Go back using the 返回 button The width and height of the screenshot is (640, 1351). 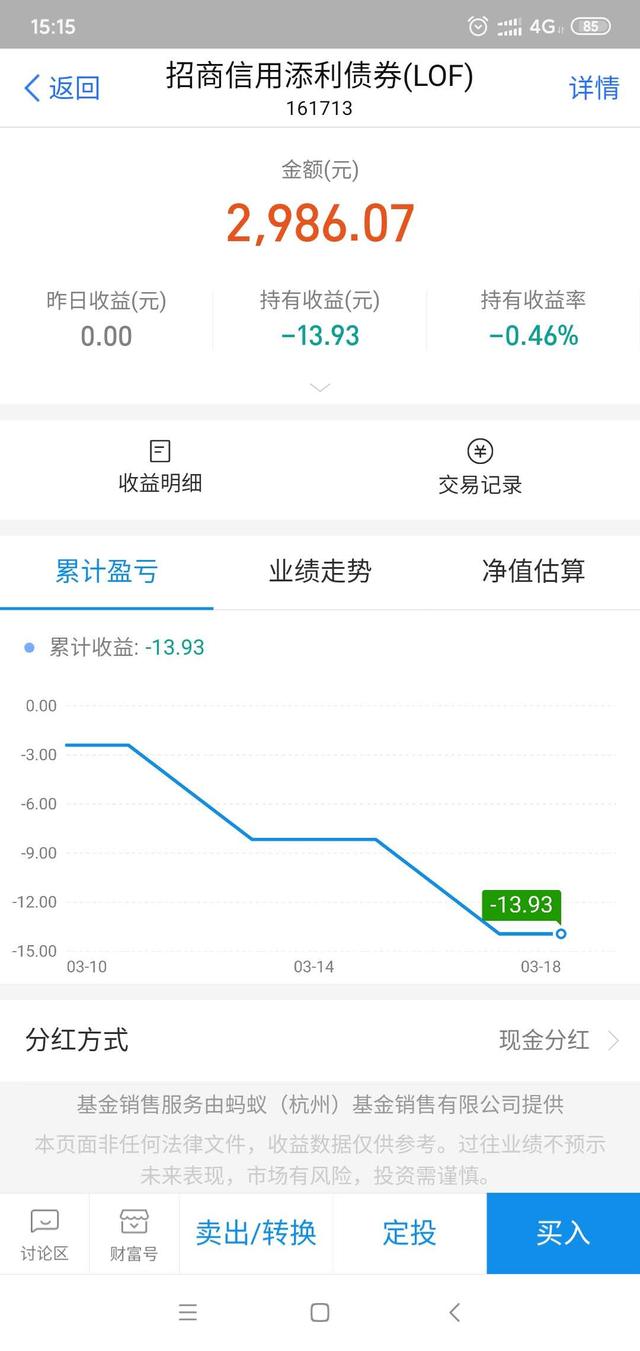pos(62,88)
